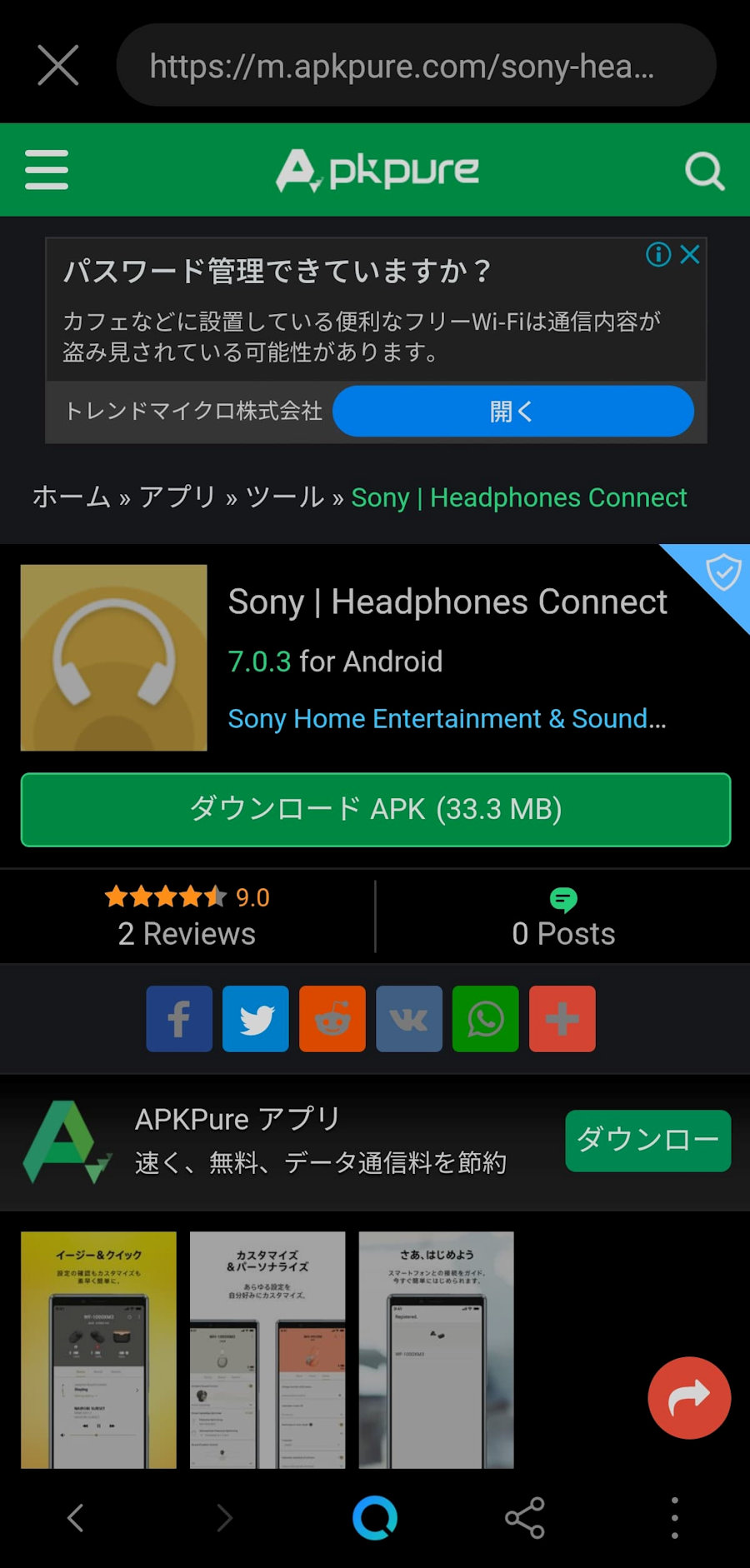The width and height of the screenshot is (750, 1568).
Task: Open the アプリ breadcrumb link
Action: point(177,497)
